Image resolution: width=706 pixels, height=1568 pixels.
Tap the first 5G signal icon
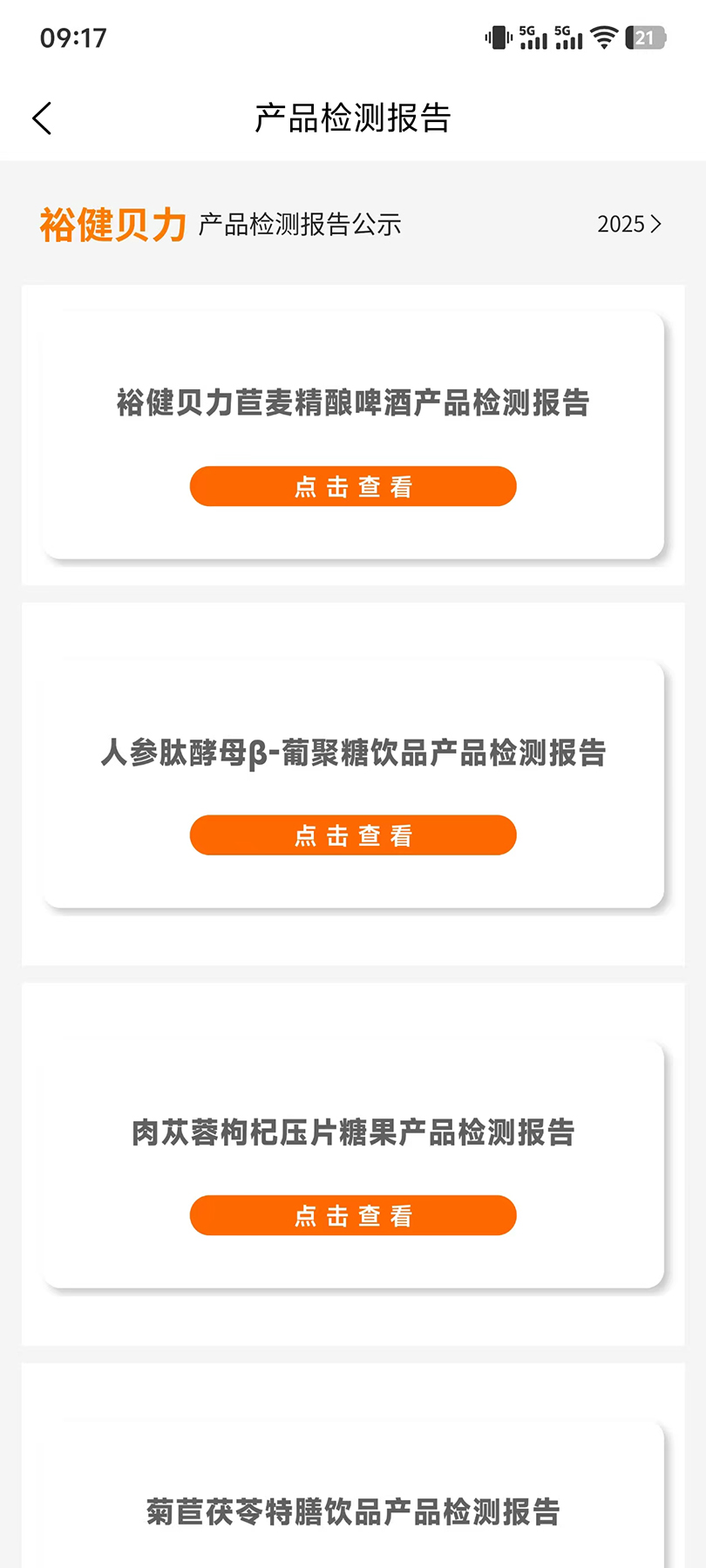533,37
